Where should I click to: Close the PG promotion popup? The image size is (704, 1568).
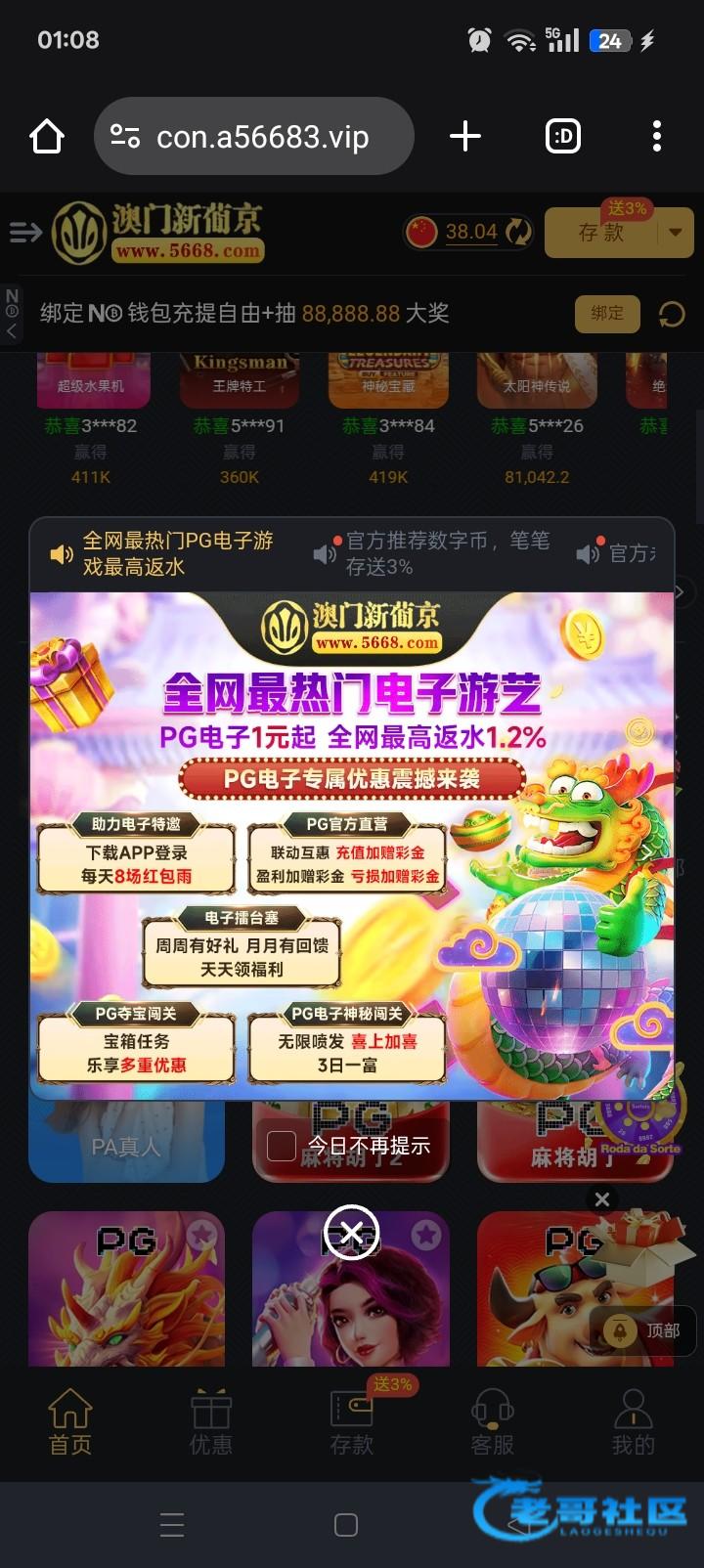(x=351, y=1234)
